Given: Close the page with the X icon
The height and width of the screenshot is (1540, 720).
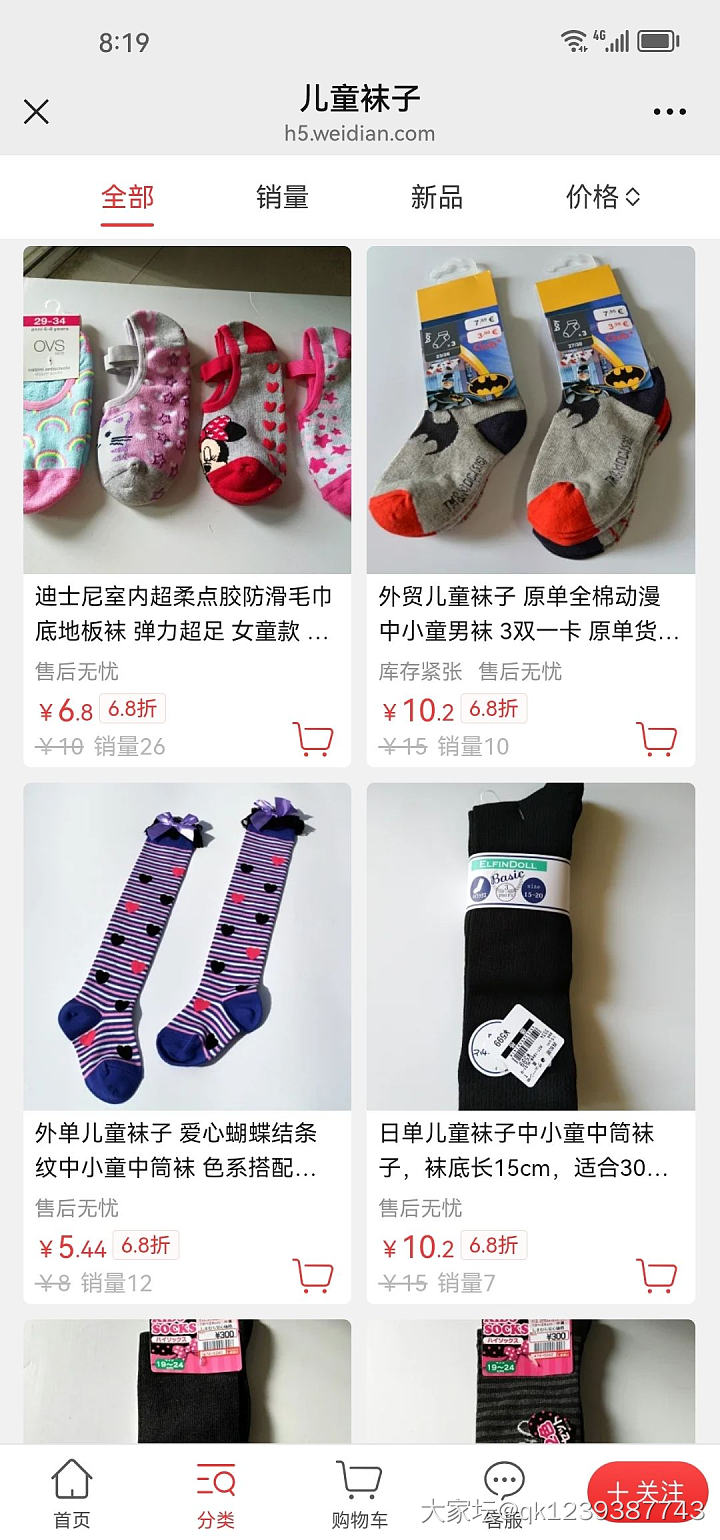Looking at the screenshot, I should pos(37,112).
